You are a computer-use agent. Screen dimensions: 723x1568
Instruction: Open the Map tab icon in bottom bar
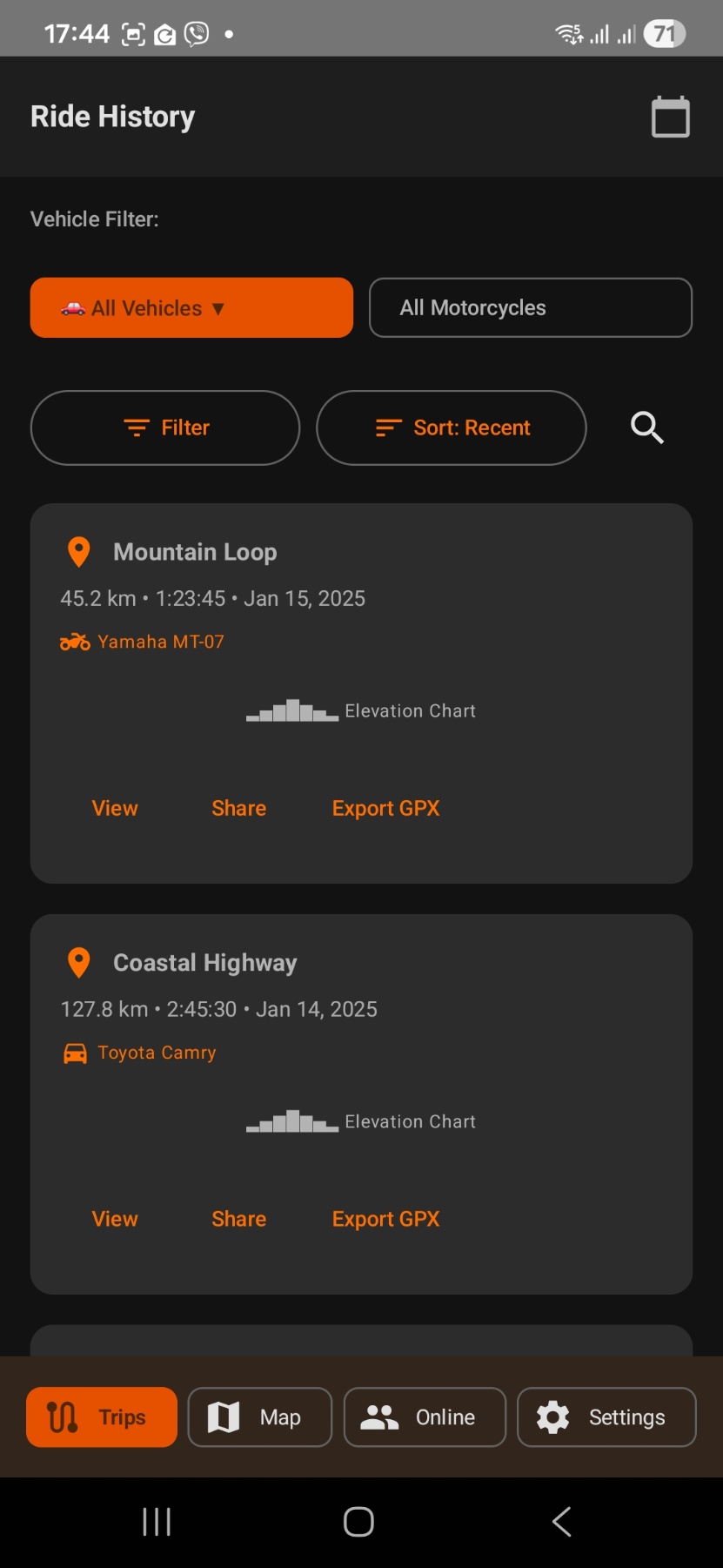(224, 1417)
